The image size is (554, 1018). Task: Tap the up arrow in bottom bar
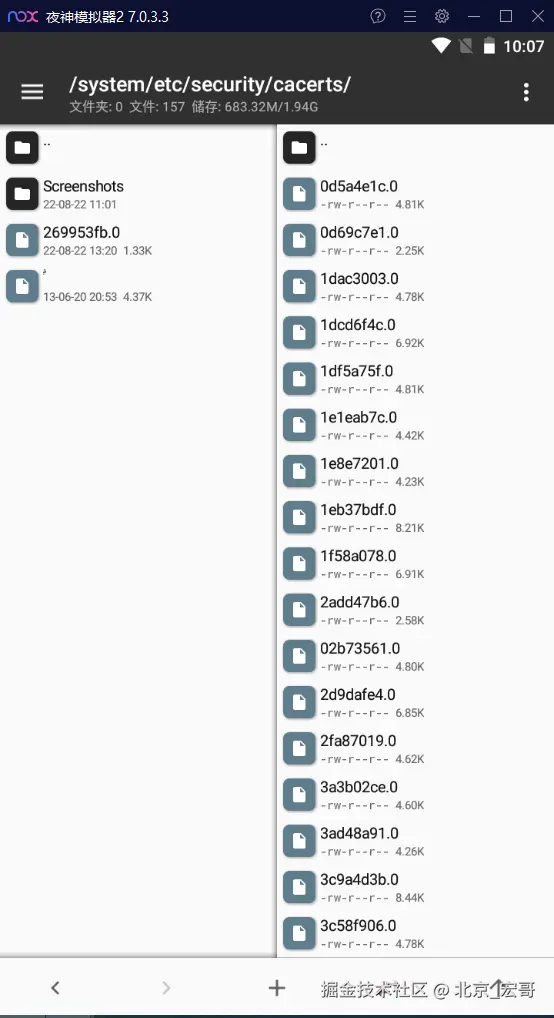(x=498, y=988)
